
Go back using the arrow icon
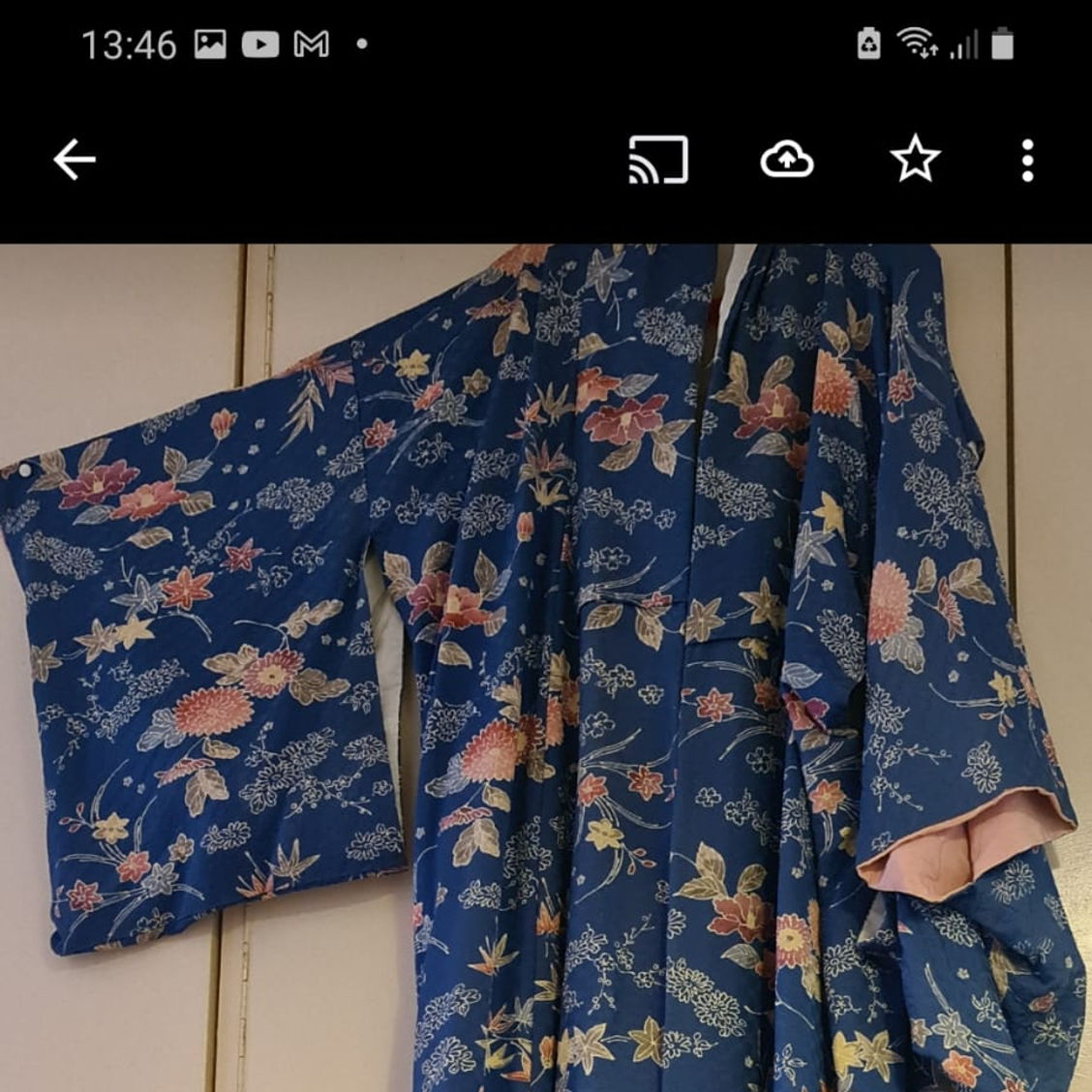tap(75, 160)
